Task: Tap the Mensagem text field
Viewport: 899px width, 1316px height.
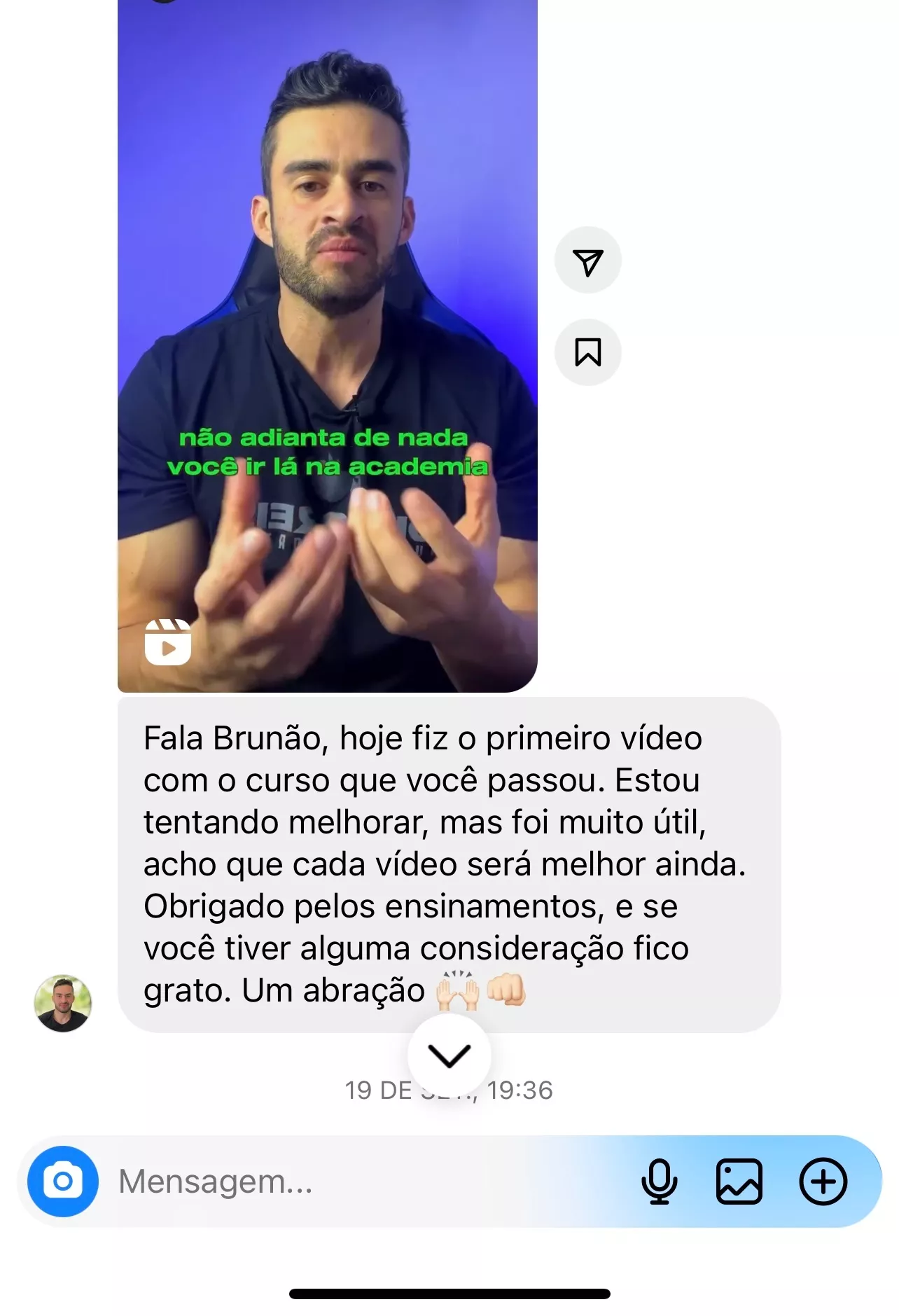Action: click(350, 1182)
